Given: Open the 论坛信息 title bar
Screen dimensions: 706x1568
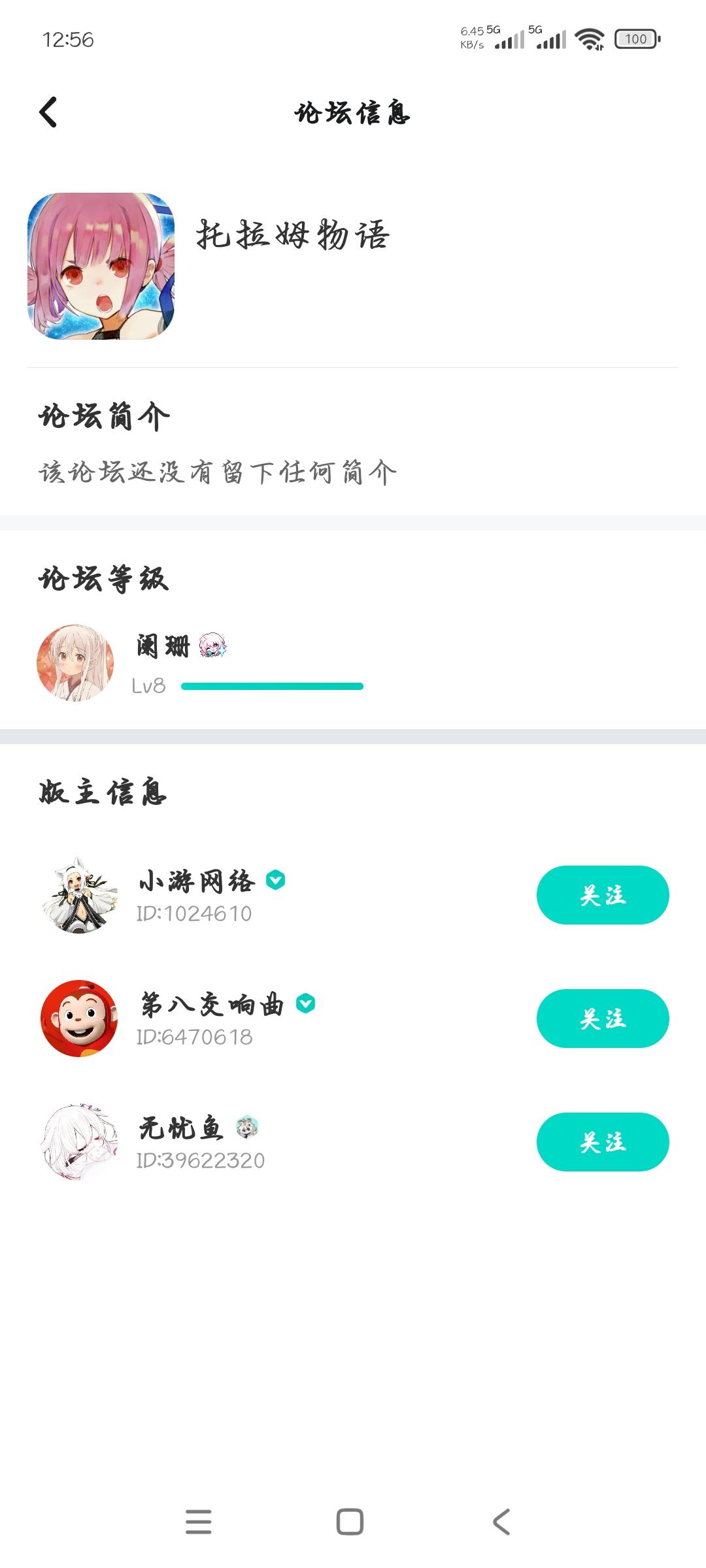Looking at the screenshot, I should click(352, 112).
